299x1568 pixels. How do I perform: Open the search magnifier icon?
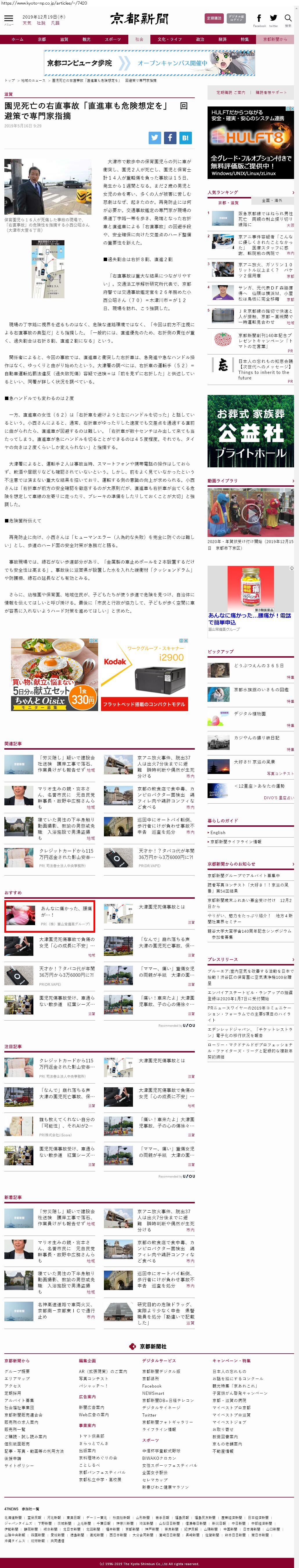pyautogui.click(x=288, y=18)
